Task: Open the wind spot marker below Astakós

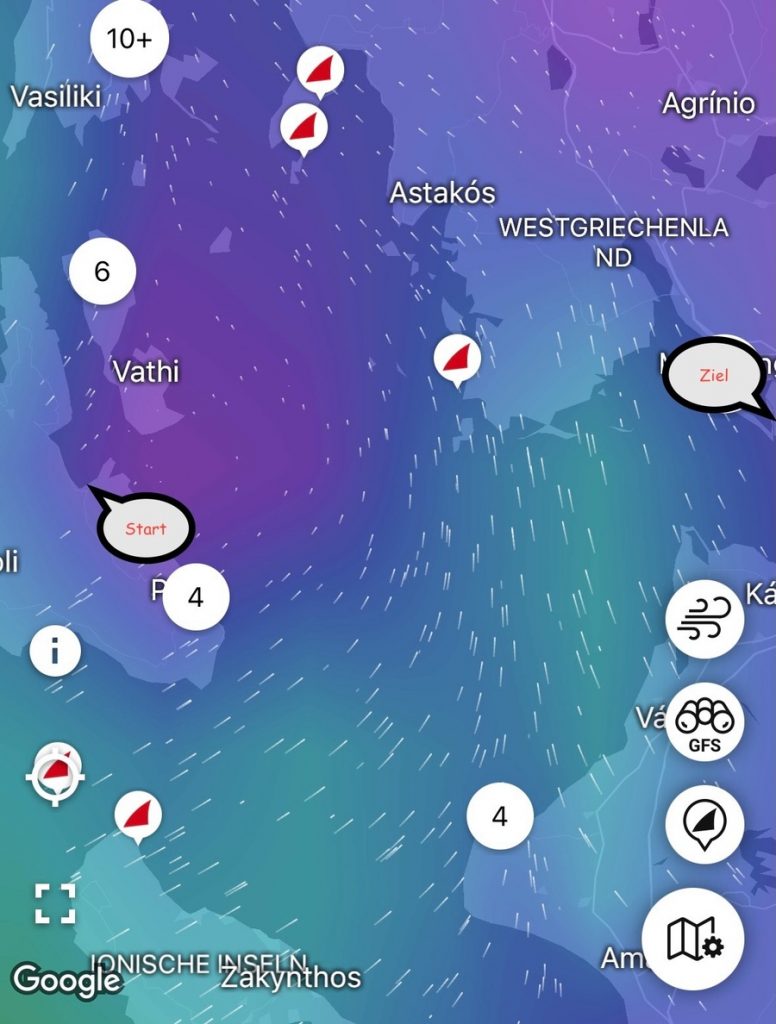Action: (457, 357)
